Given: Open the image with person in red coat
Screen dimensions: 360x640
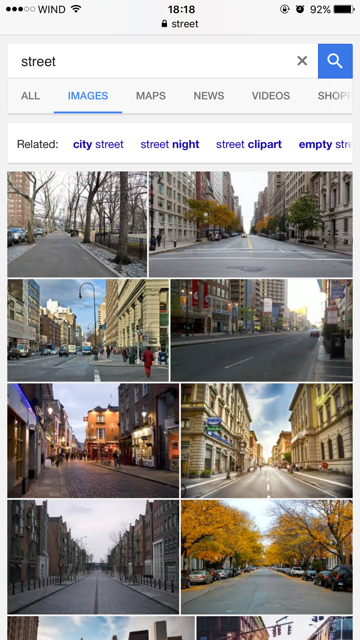Looking at the screenshot, I should point(88,331).
